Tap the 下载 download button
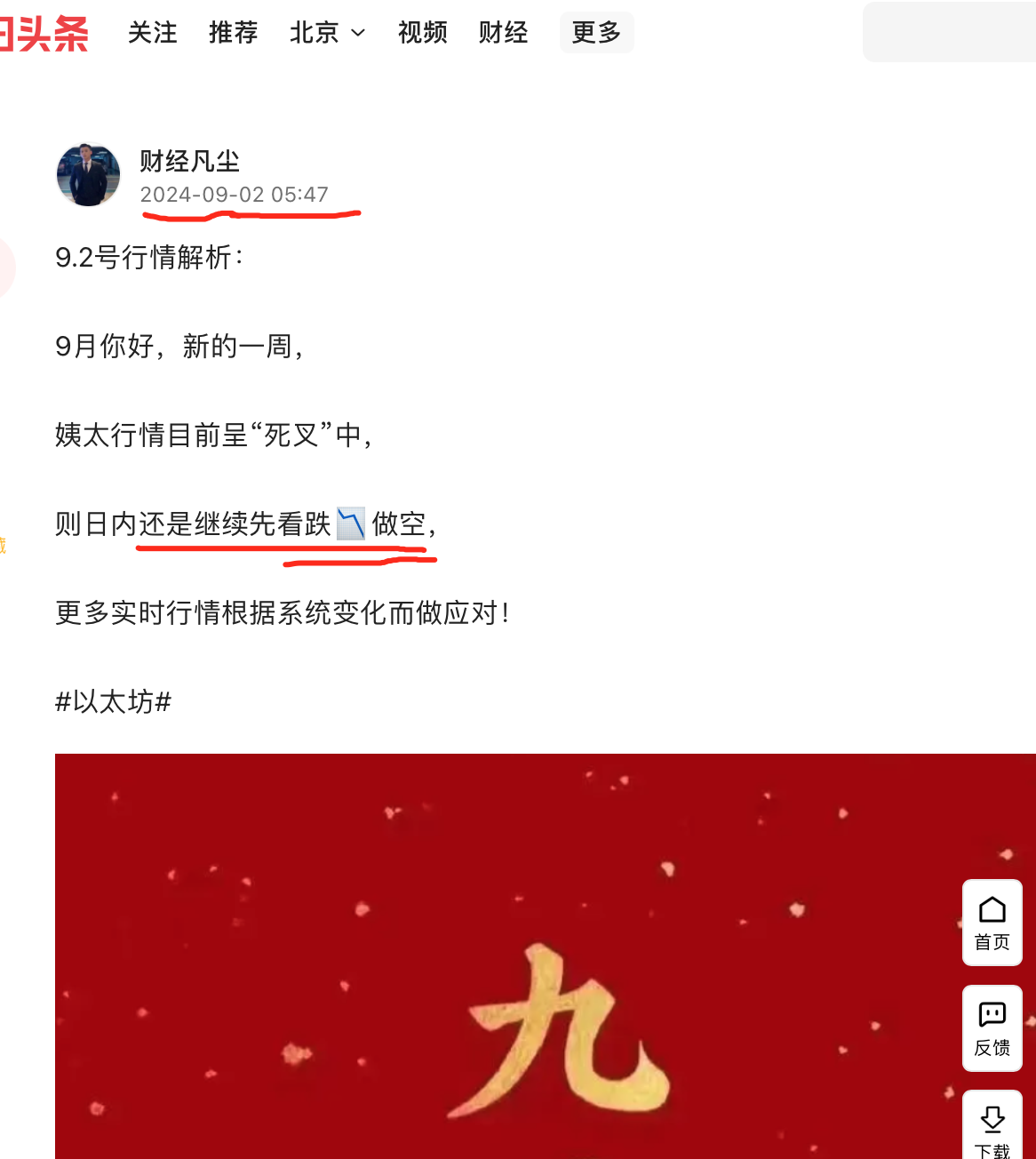Viewport: 1036px width, 1159px height. click(992, 1129)
